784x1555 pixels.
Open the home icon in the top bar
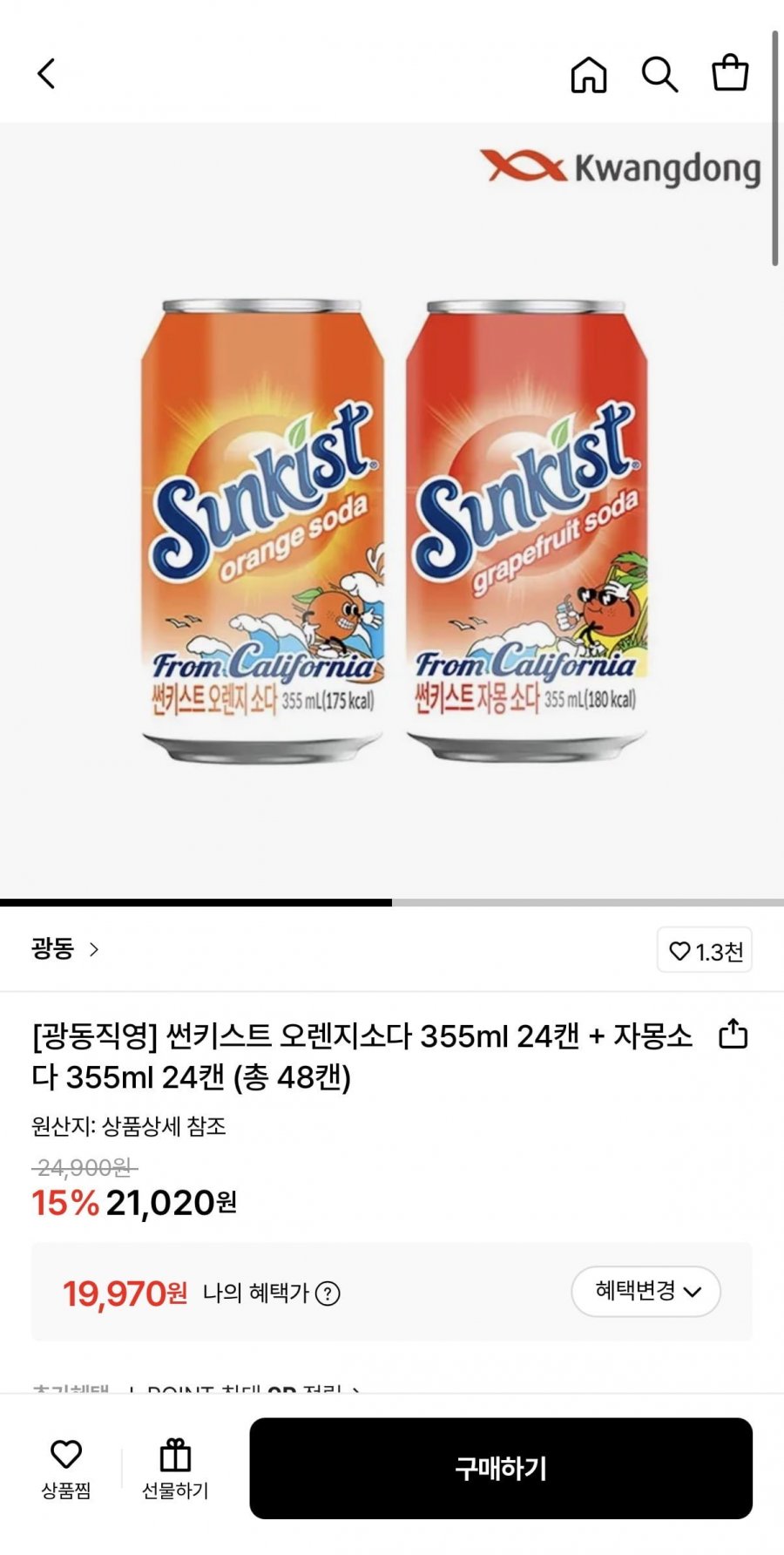coord(589,74)
